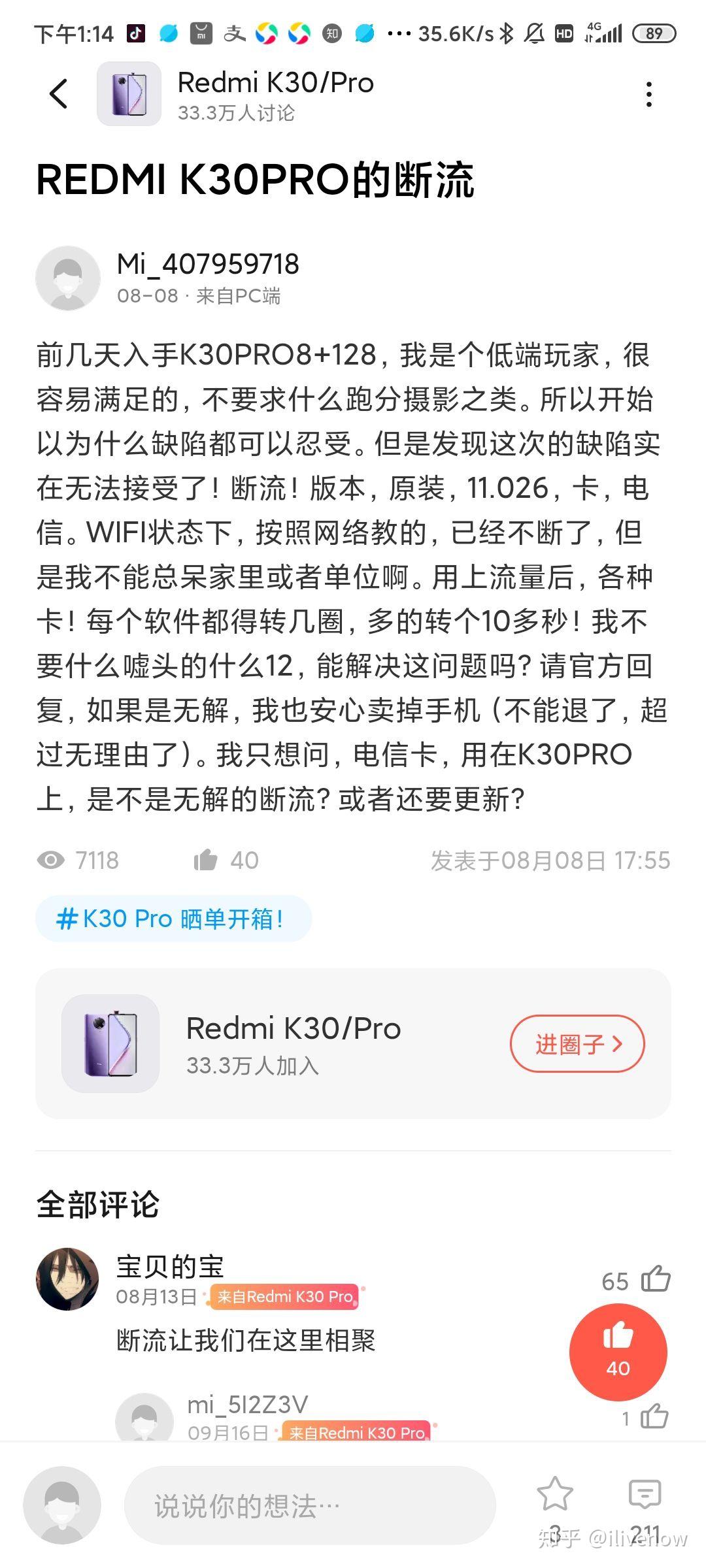This screenshot has height=1568, width=706.
Task: Tap the like thumbs-up icon showing 40
Action: (208, 859)
